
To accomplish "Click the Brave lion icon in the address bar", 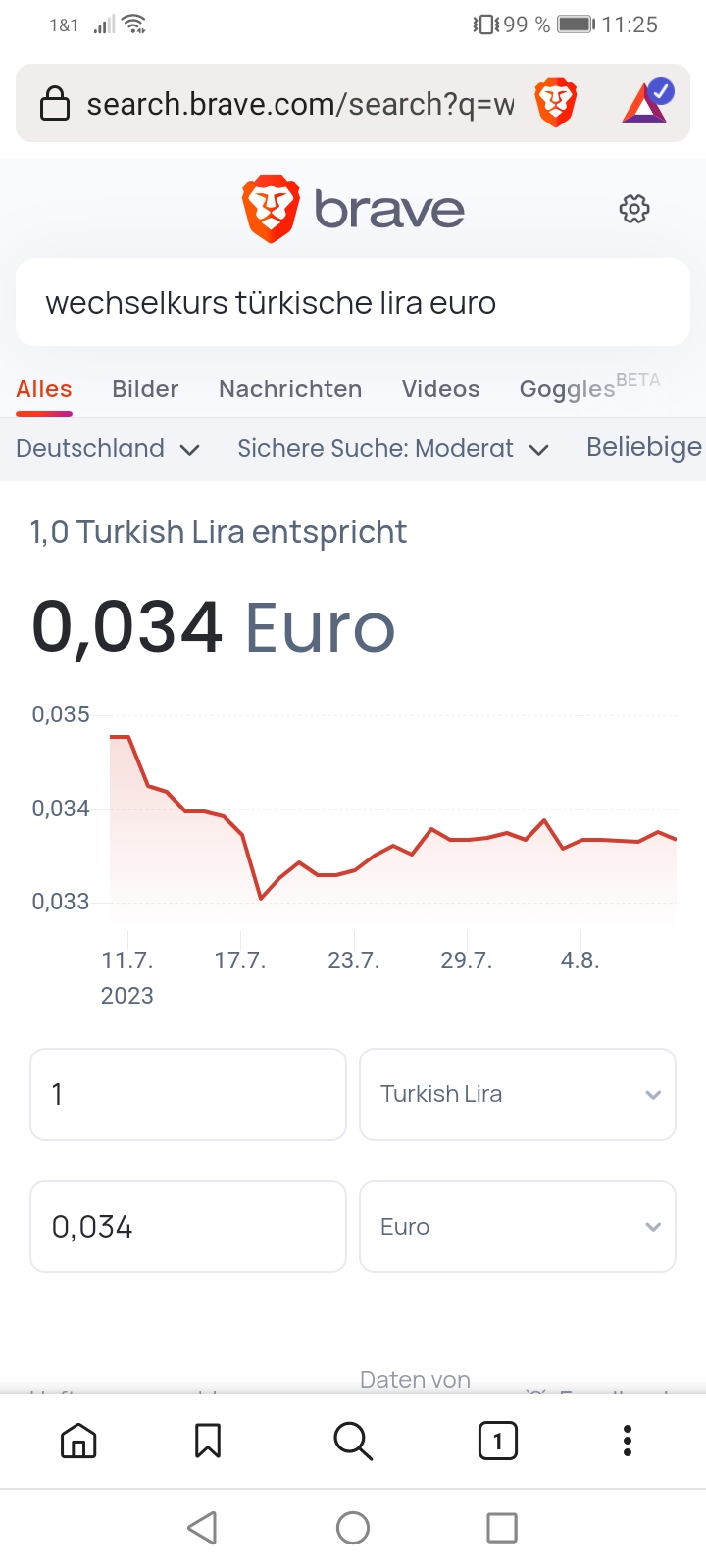I will point(555,101).
